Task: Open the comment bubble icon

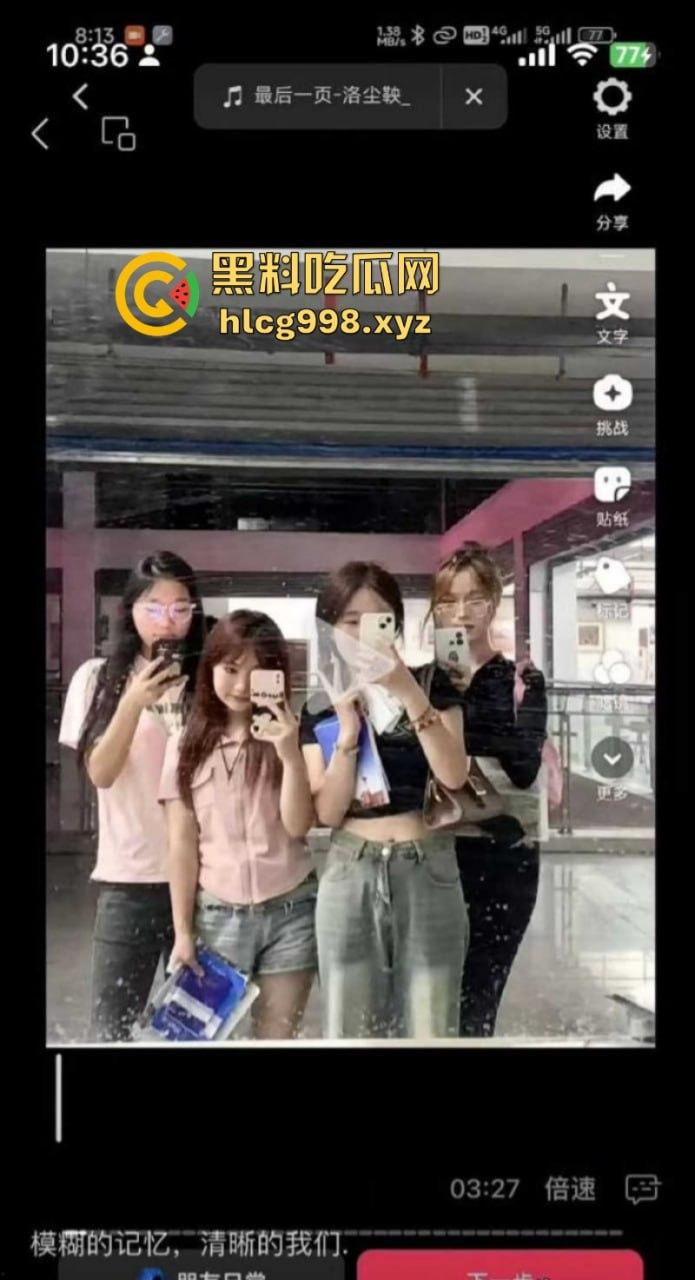Action: tap(641, 1188)
